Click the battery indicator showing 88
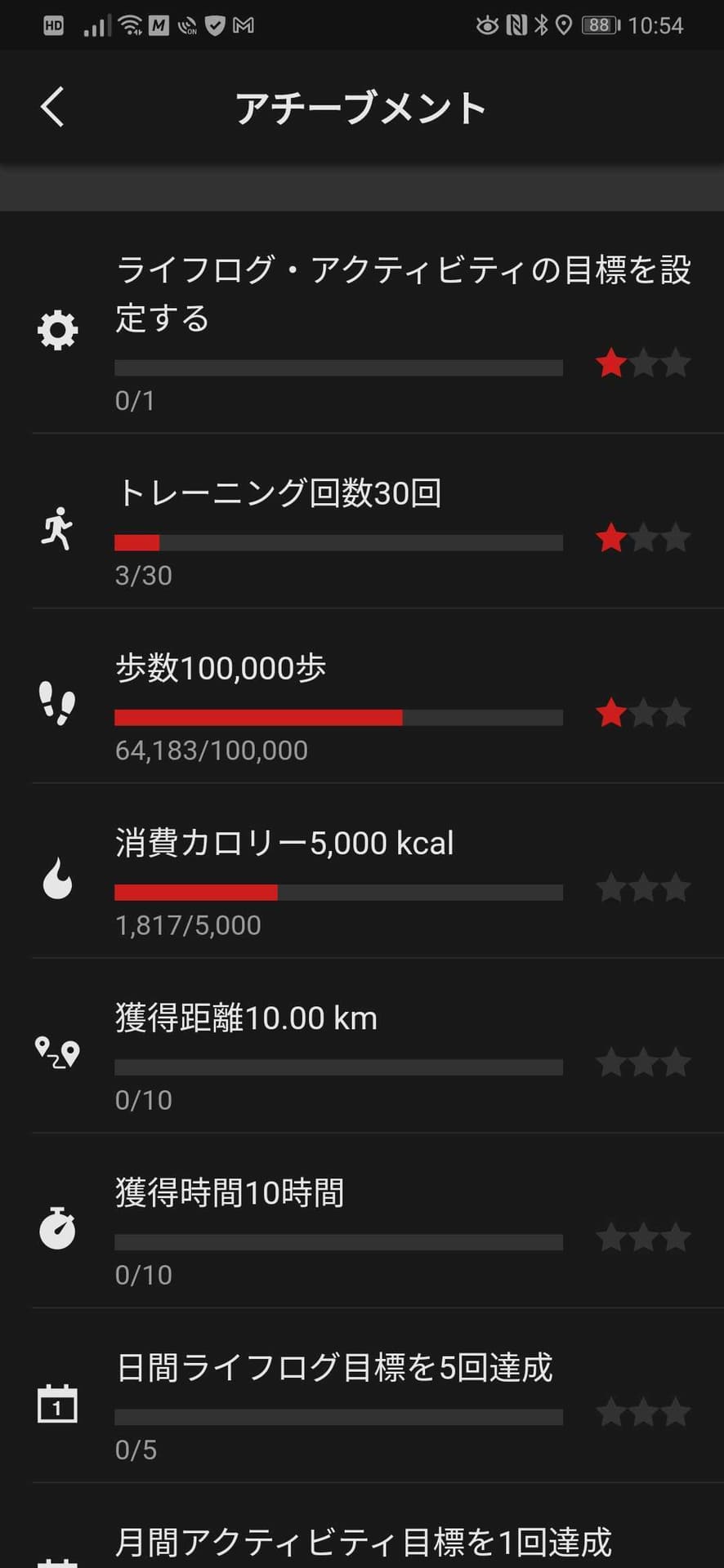 [597, 25]
